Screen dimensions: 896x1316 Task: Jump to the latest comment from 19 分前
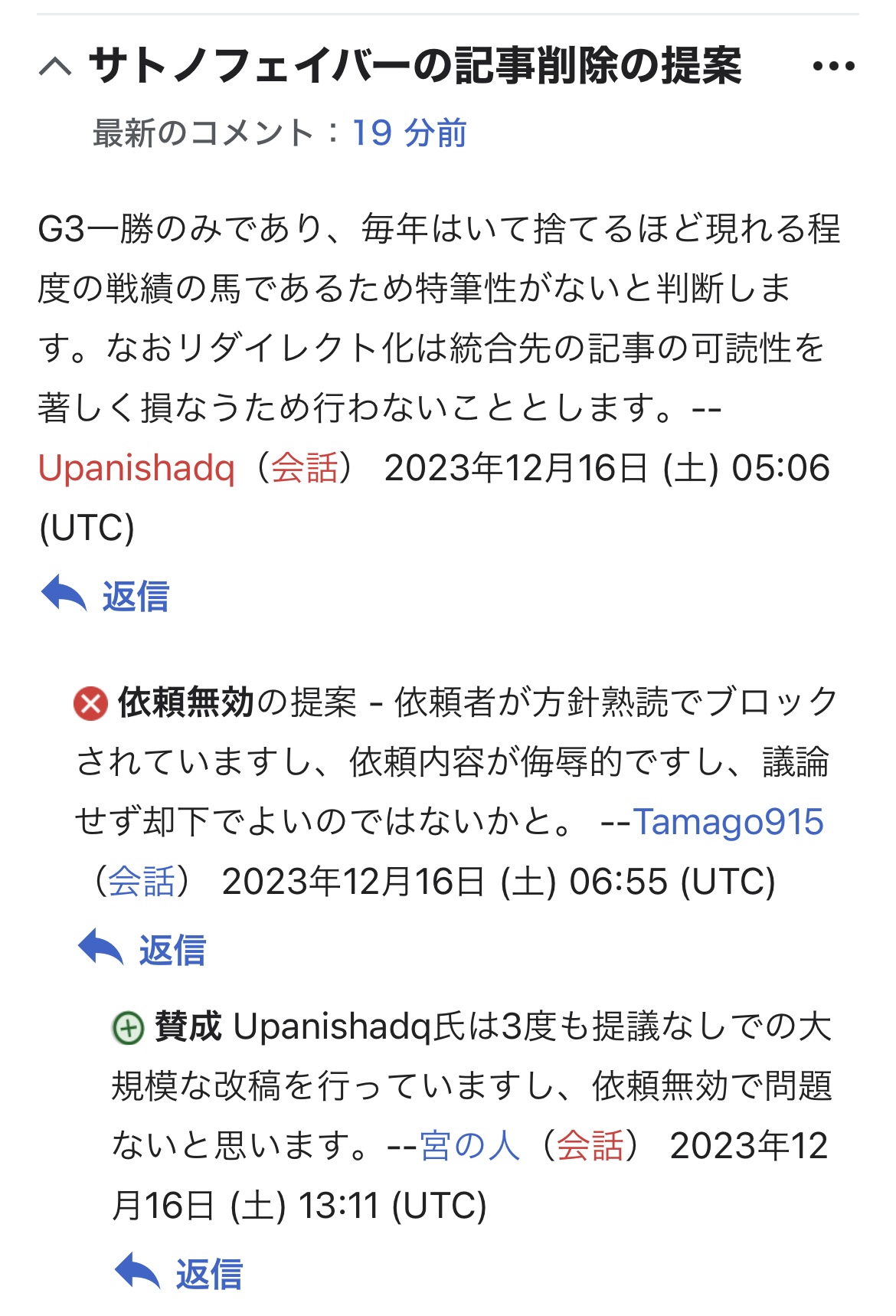click(x=409, y=133)
